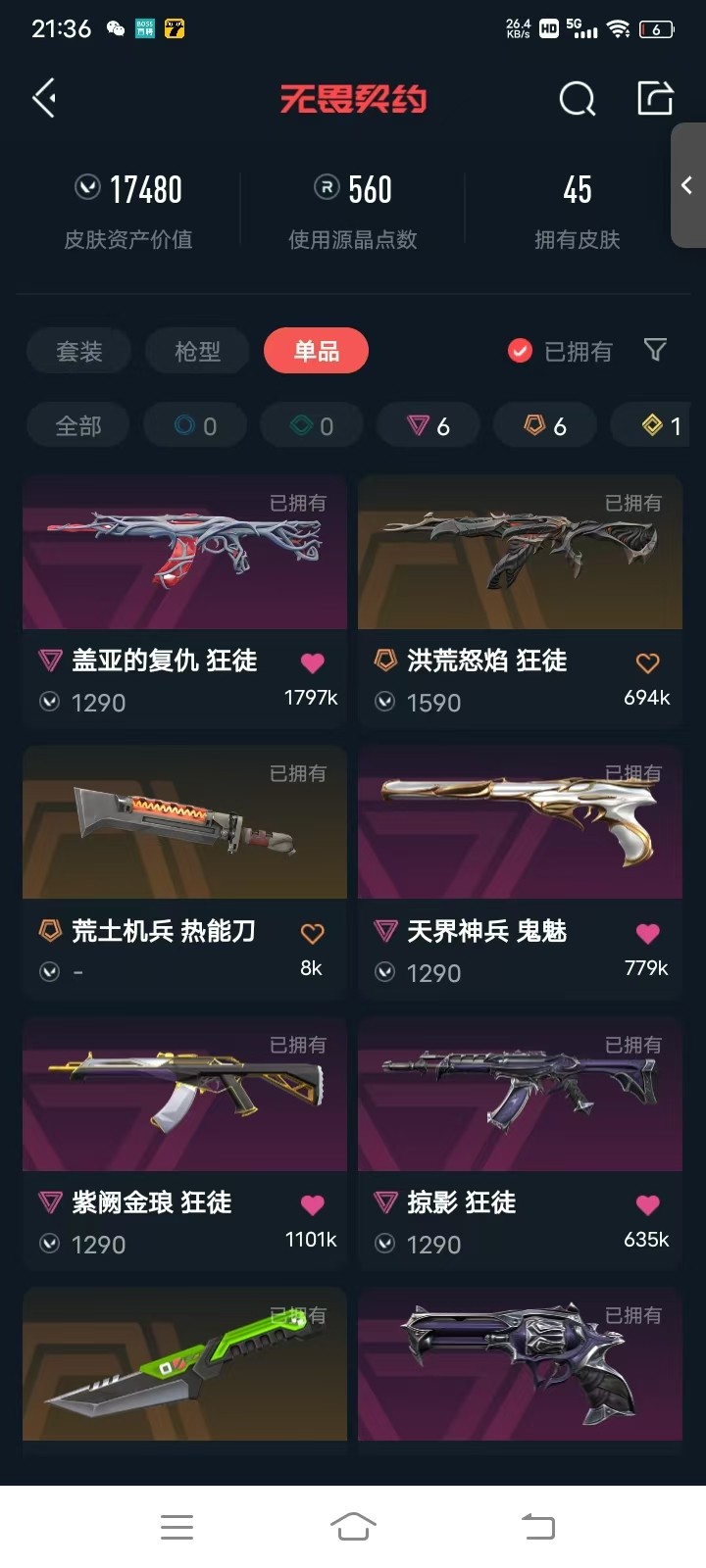Unlike the 天界神兵 鬼魅 skin
Screen dimensions: 706x1568
pos(647,934)
